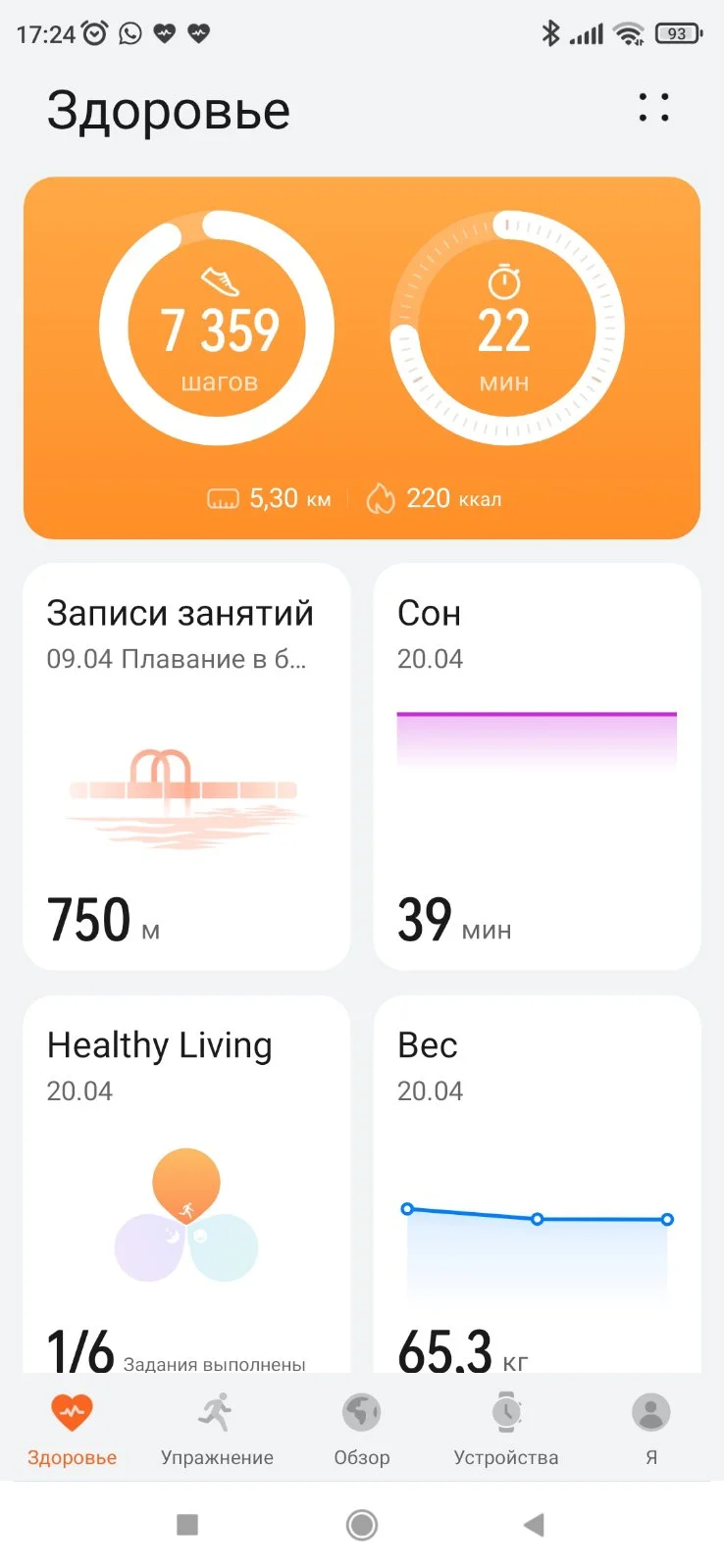Open the 7 359 steps ring
Viewport: 724px width, 1568px height.
coord(217,328)
